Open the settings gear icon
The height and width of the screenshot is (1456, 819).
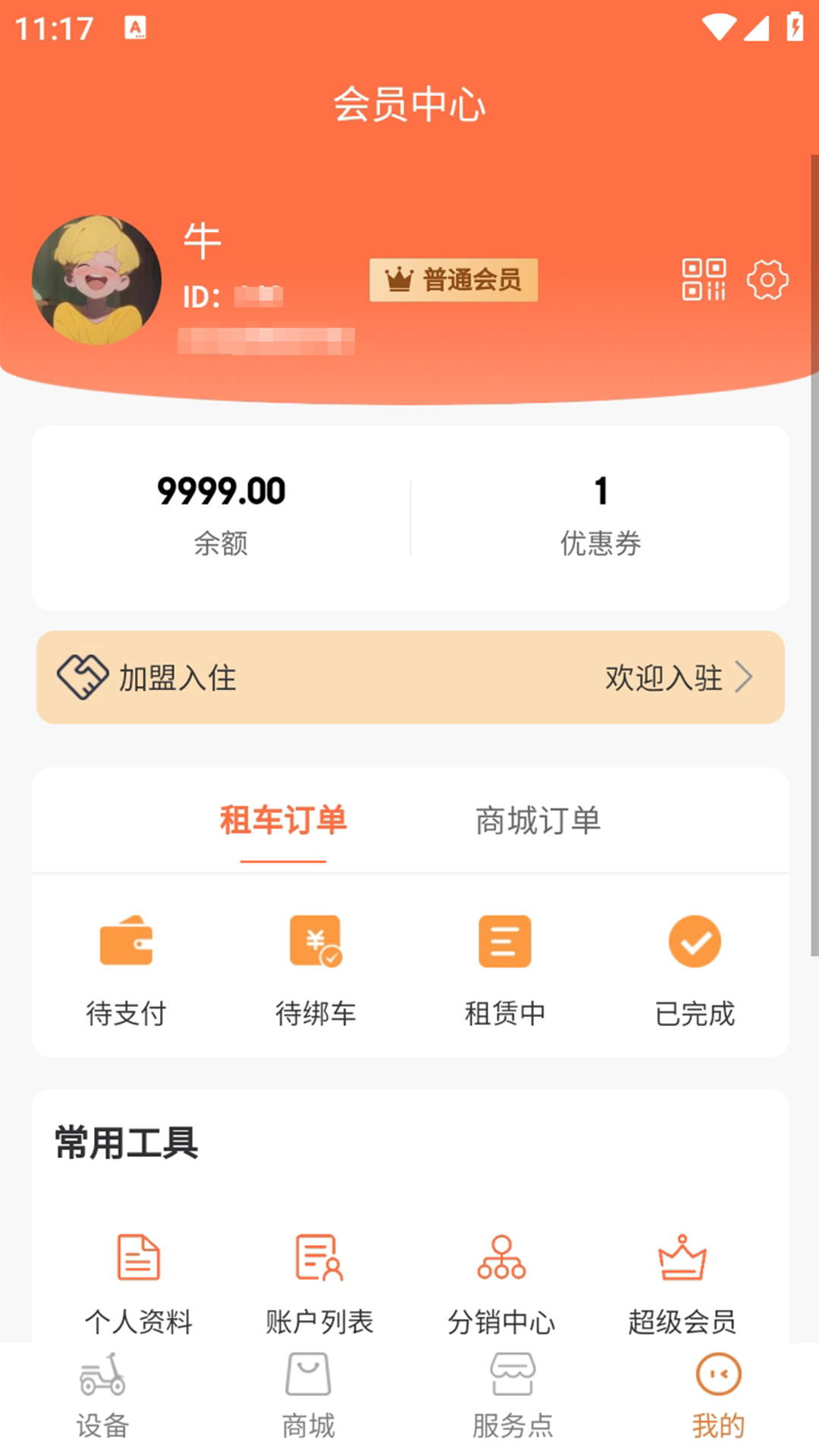pos(768,280)
